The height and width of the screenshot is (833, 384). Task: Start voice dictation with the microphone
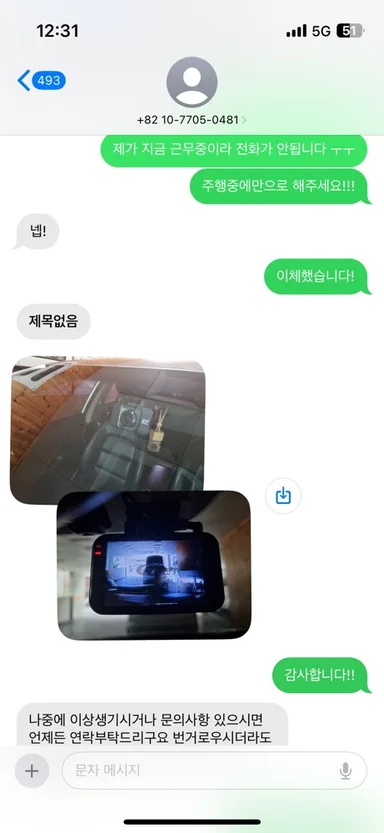coord(346,771)
